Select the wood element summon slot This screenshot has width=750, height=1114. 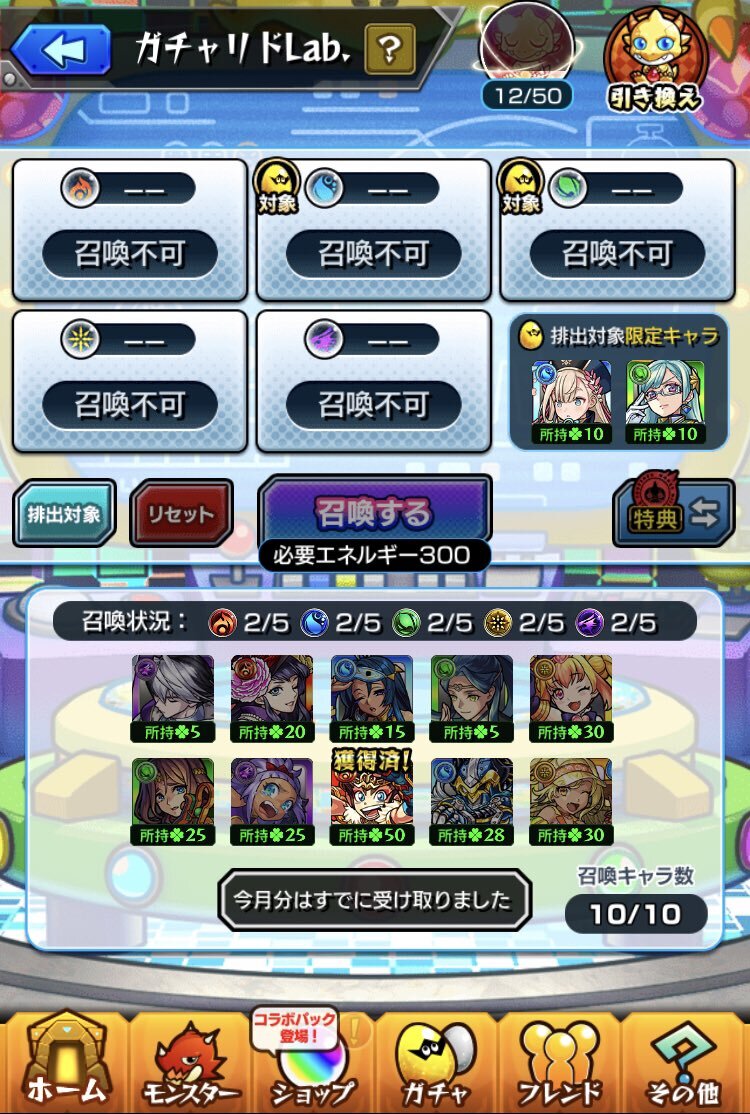(x=617, y=230)
